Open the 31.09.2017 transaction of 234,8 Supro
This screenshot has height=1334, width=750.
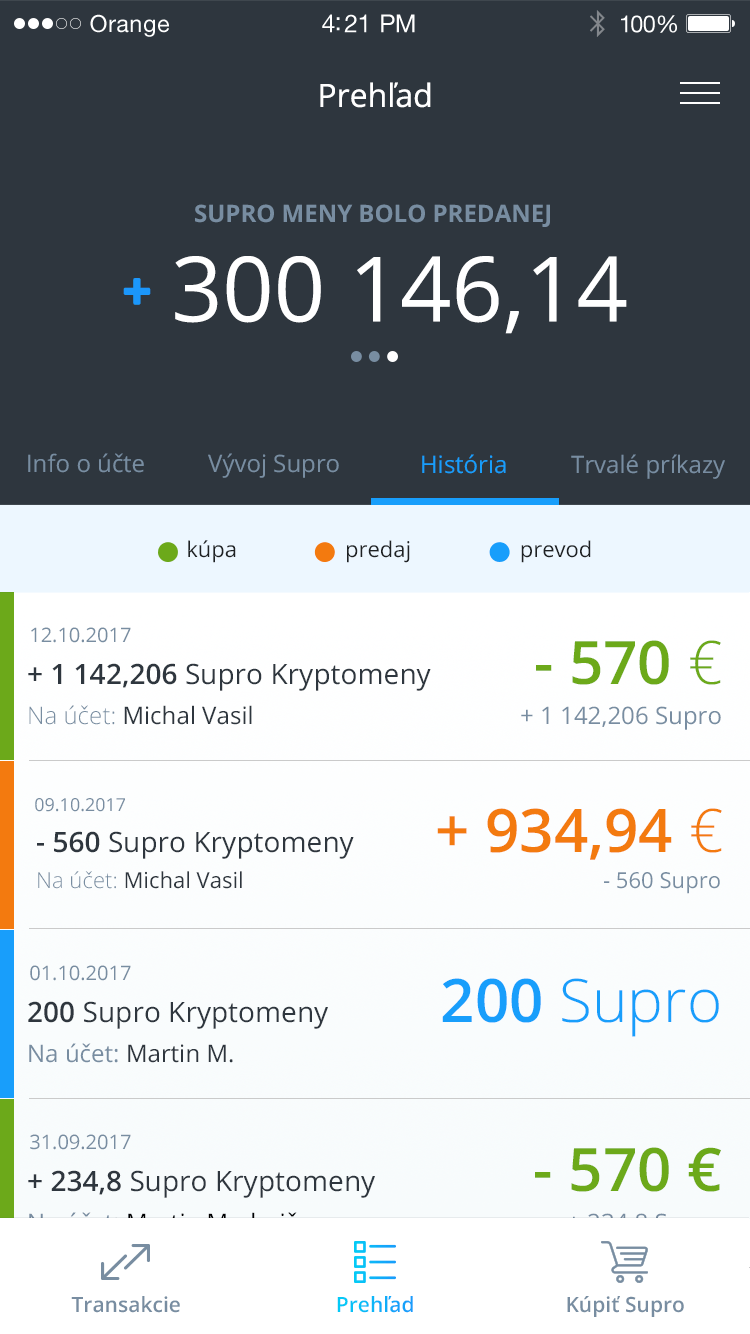point(375,1158)
